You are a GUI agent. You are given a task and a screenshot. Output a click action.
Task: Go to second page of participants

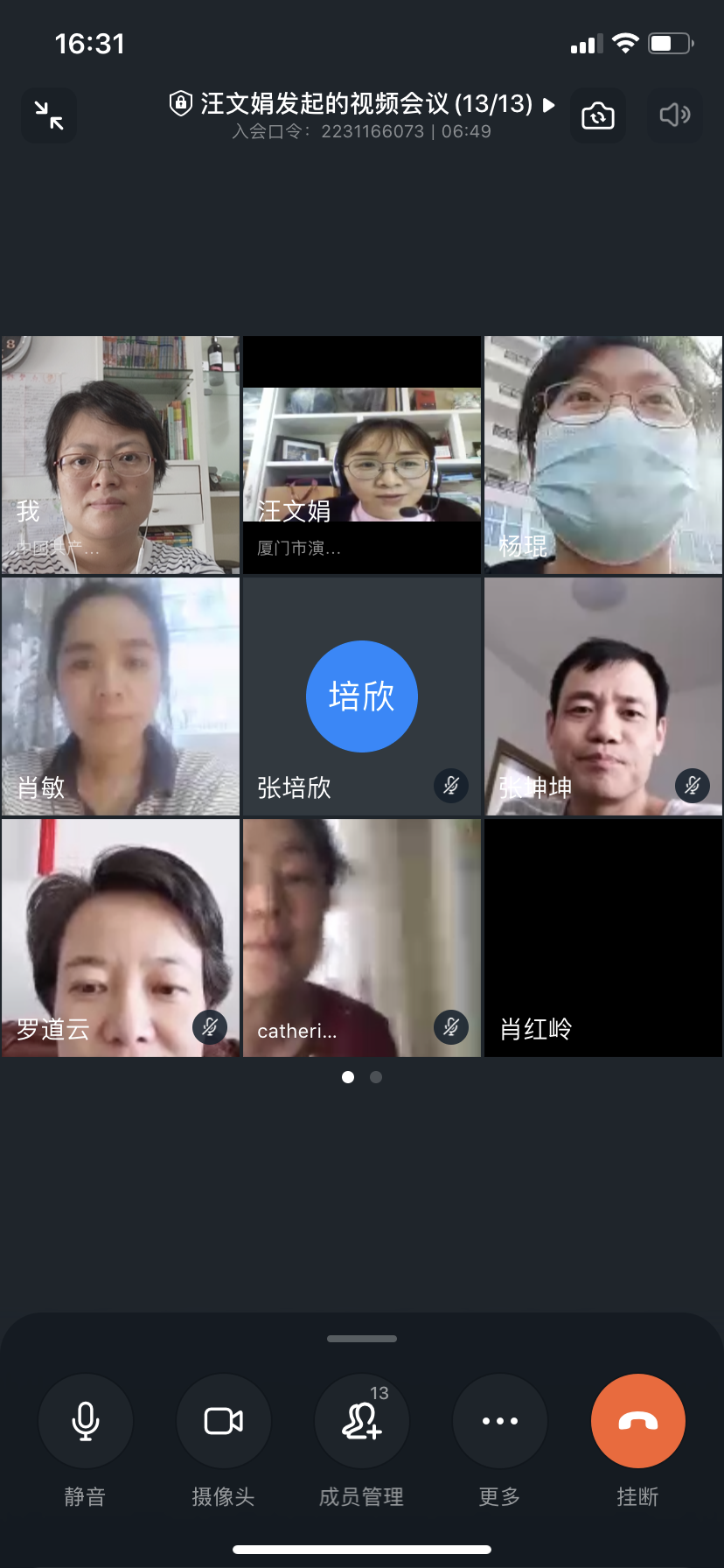pos(376,1077)
